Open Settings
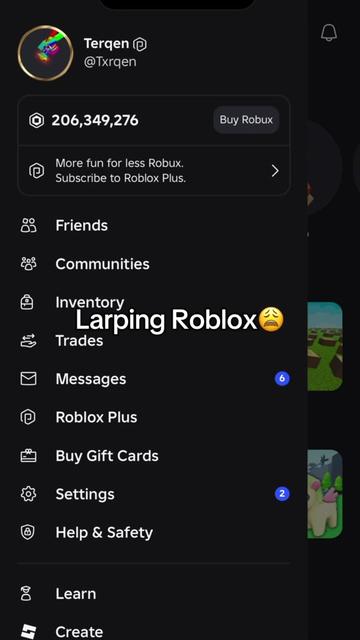Screen dimensions: 360x640 [x=154, y=494]
